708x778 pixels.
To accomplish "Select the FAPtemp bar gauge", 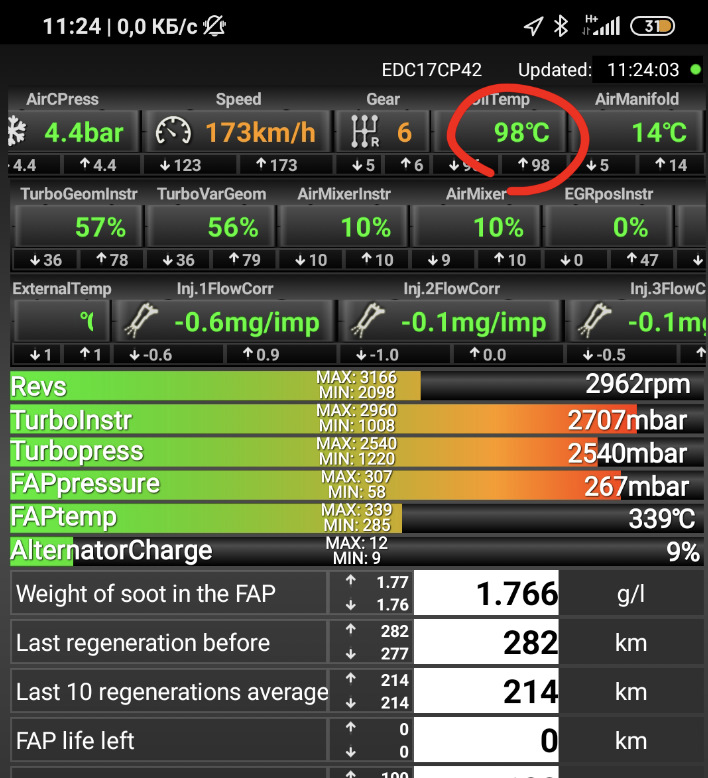I will tap(354, 518).
